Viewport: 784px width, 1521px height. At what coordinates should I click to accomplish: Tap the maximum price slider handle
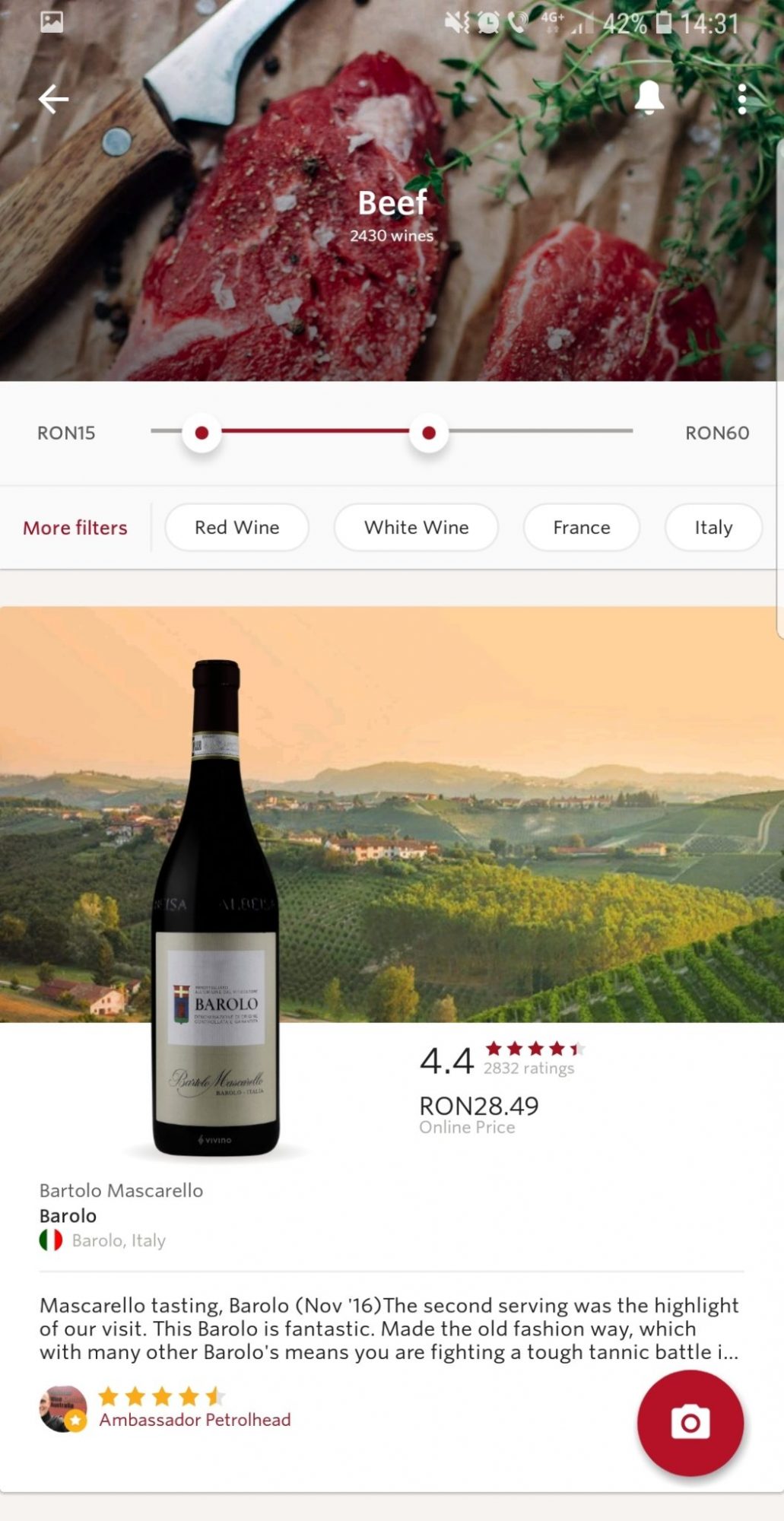tap(429, 433)
